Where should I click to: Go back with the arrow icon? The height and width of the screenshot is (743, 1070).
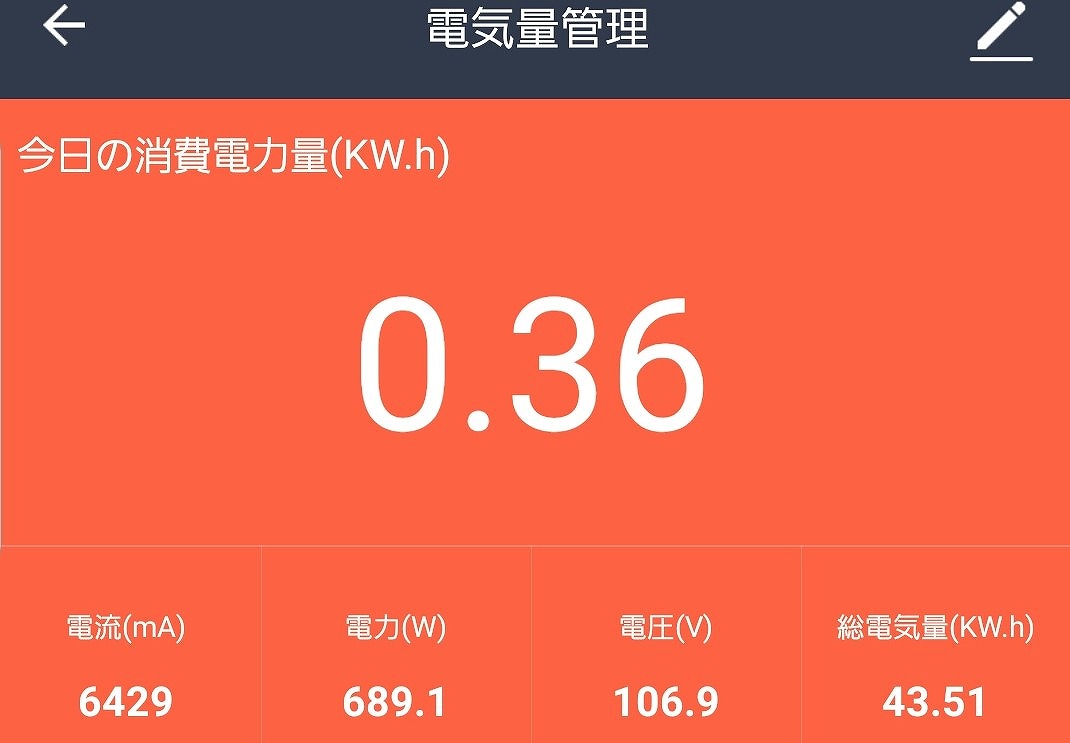point(64,27)
